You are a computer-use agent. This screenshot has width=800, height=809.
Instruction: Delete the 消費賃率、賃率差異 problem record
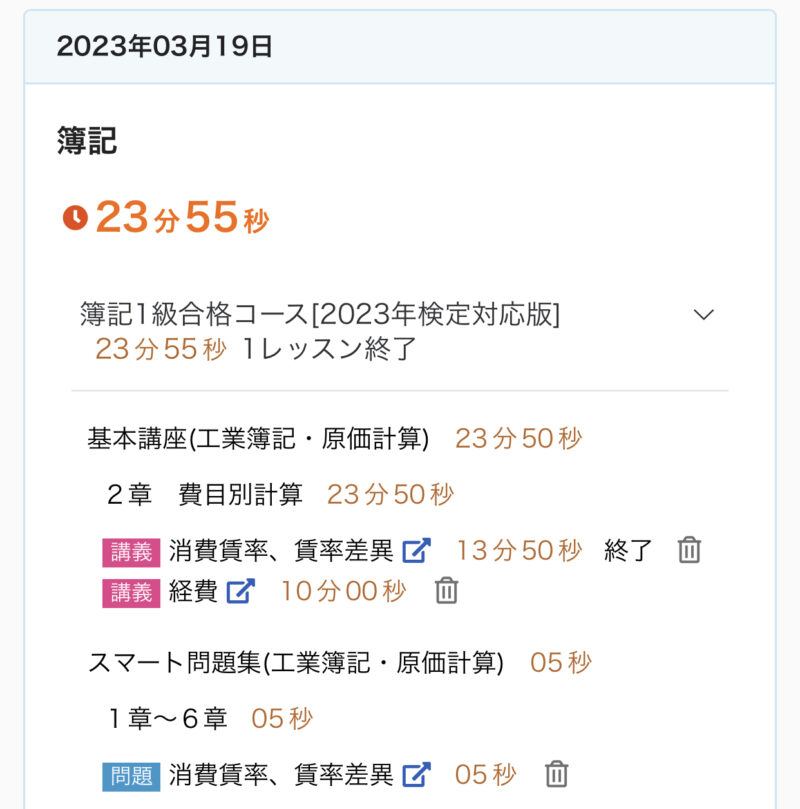(557, 774)
